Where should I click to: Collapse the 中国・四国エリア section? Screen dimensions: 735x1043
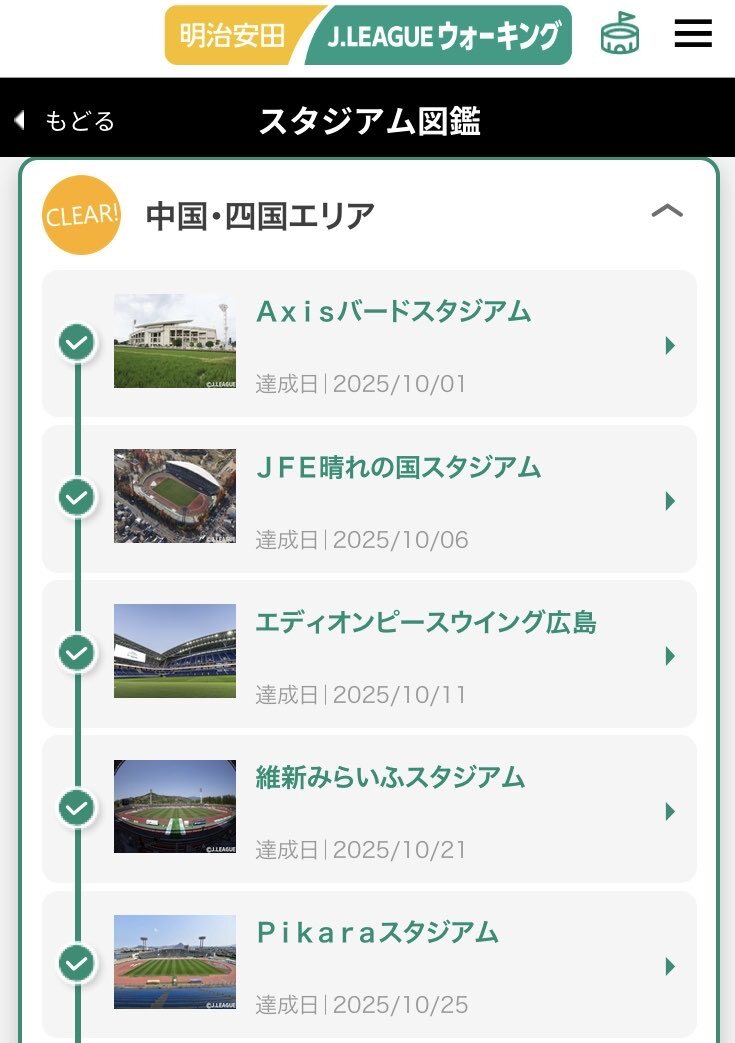coord(667,211)
